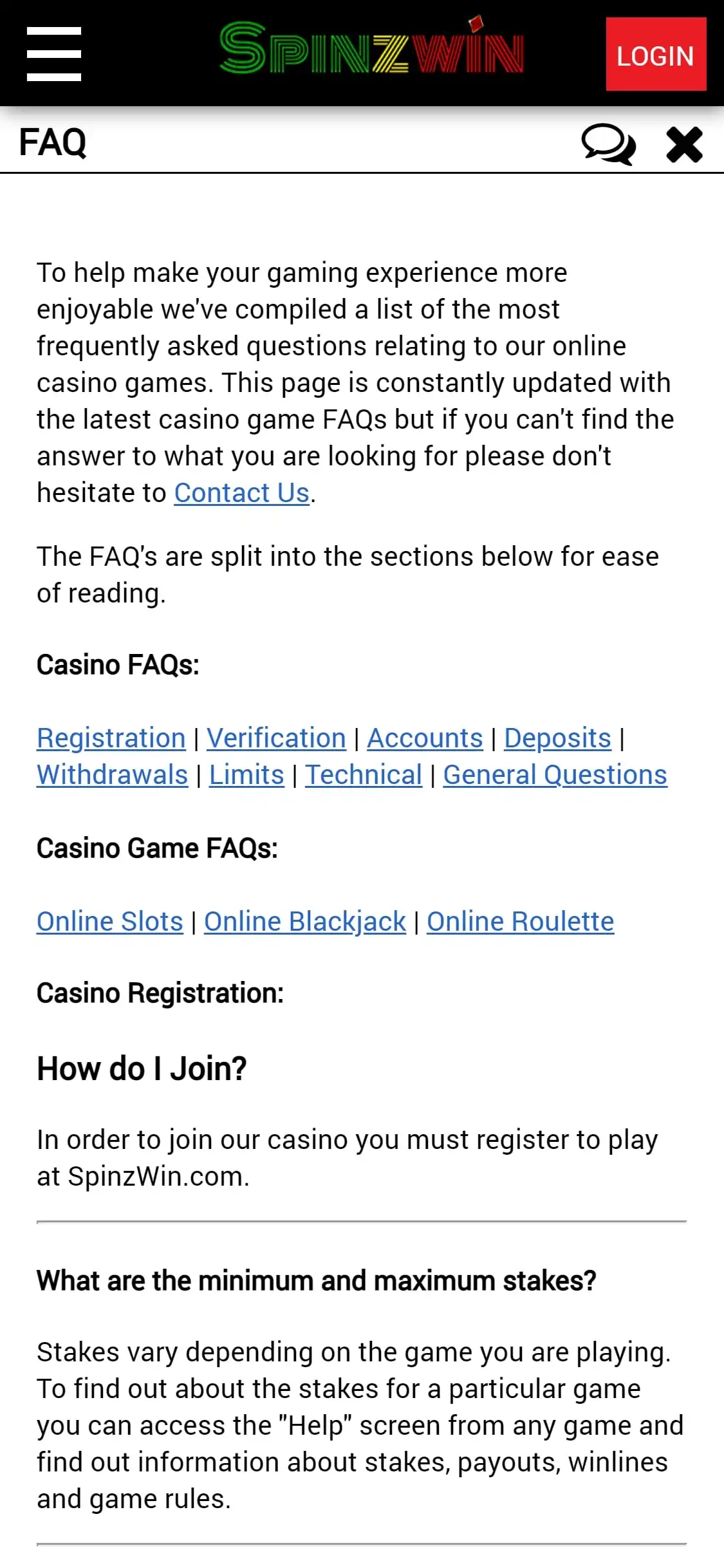Select the Deposits link
Image resolution: width=724 pixels, height=1568 pixels.
pyautogui.click(x=557, y=738)
